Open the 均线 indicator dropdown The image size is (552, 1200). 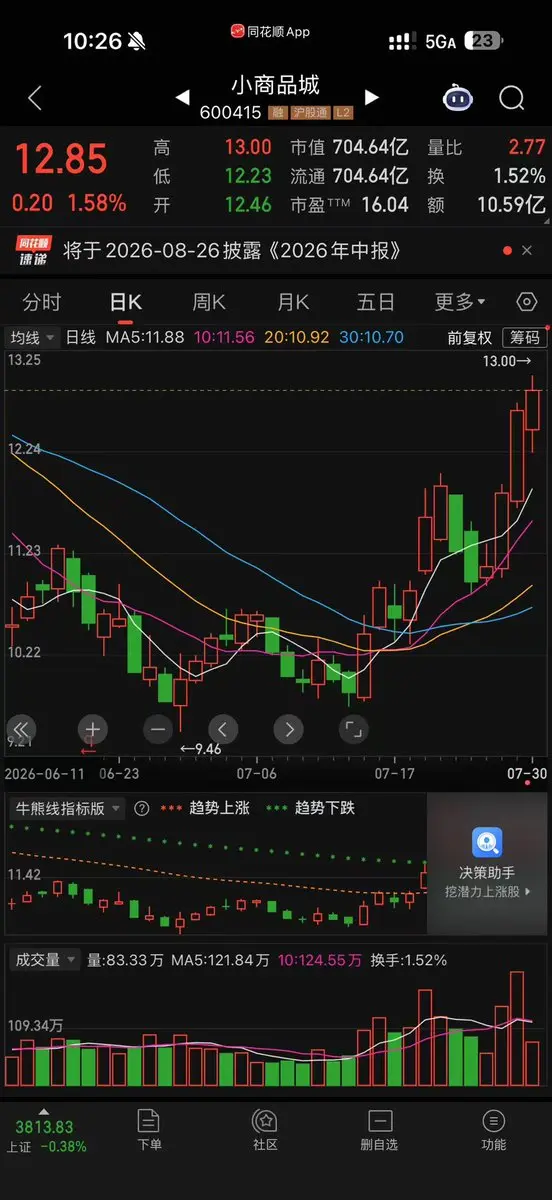click(32, 337)
